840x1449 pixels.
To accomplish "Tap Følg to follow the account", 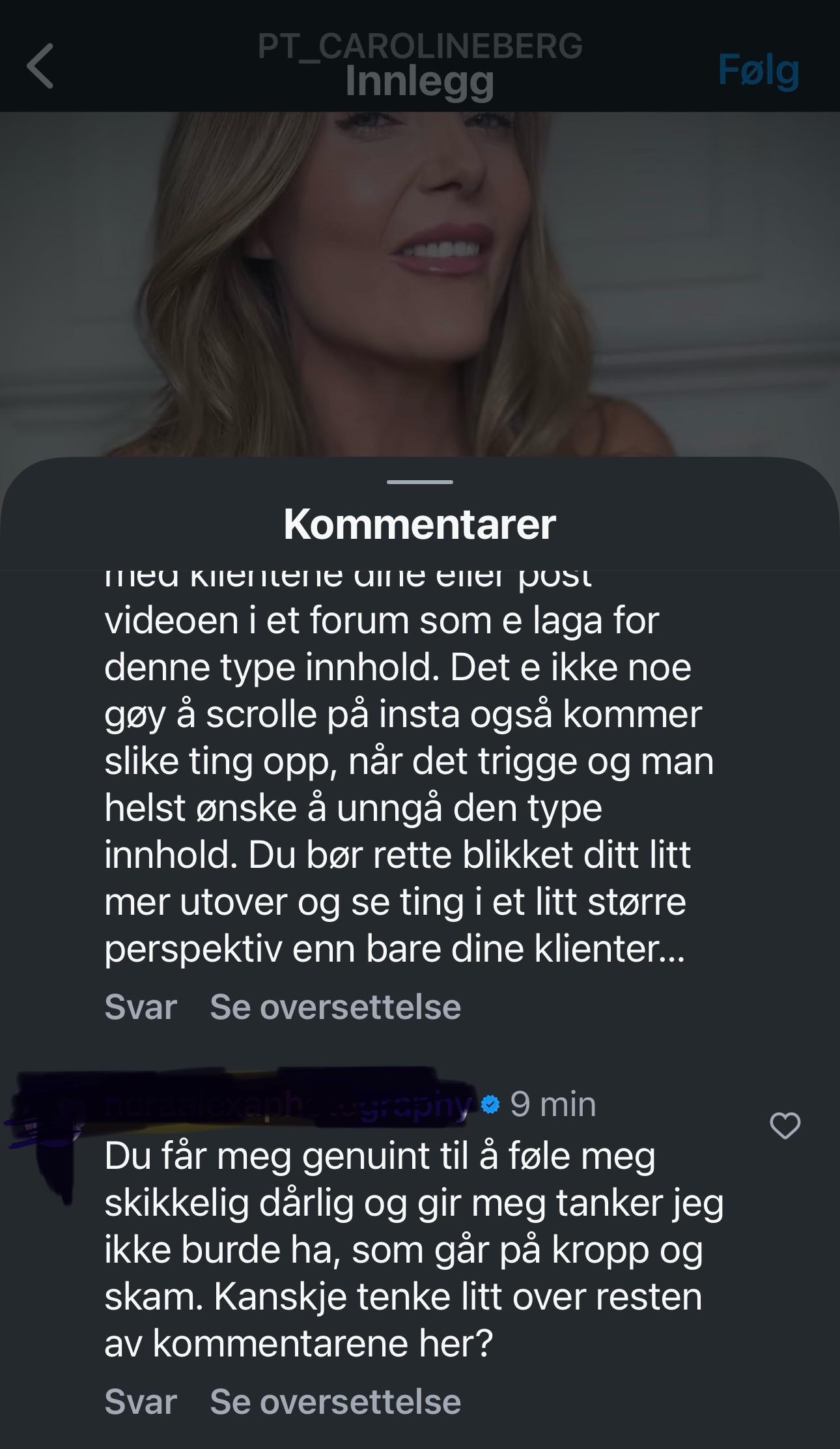I will (759, 71).
